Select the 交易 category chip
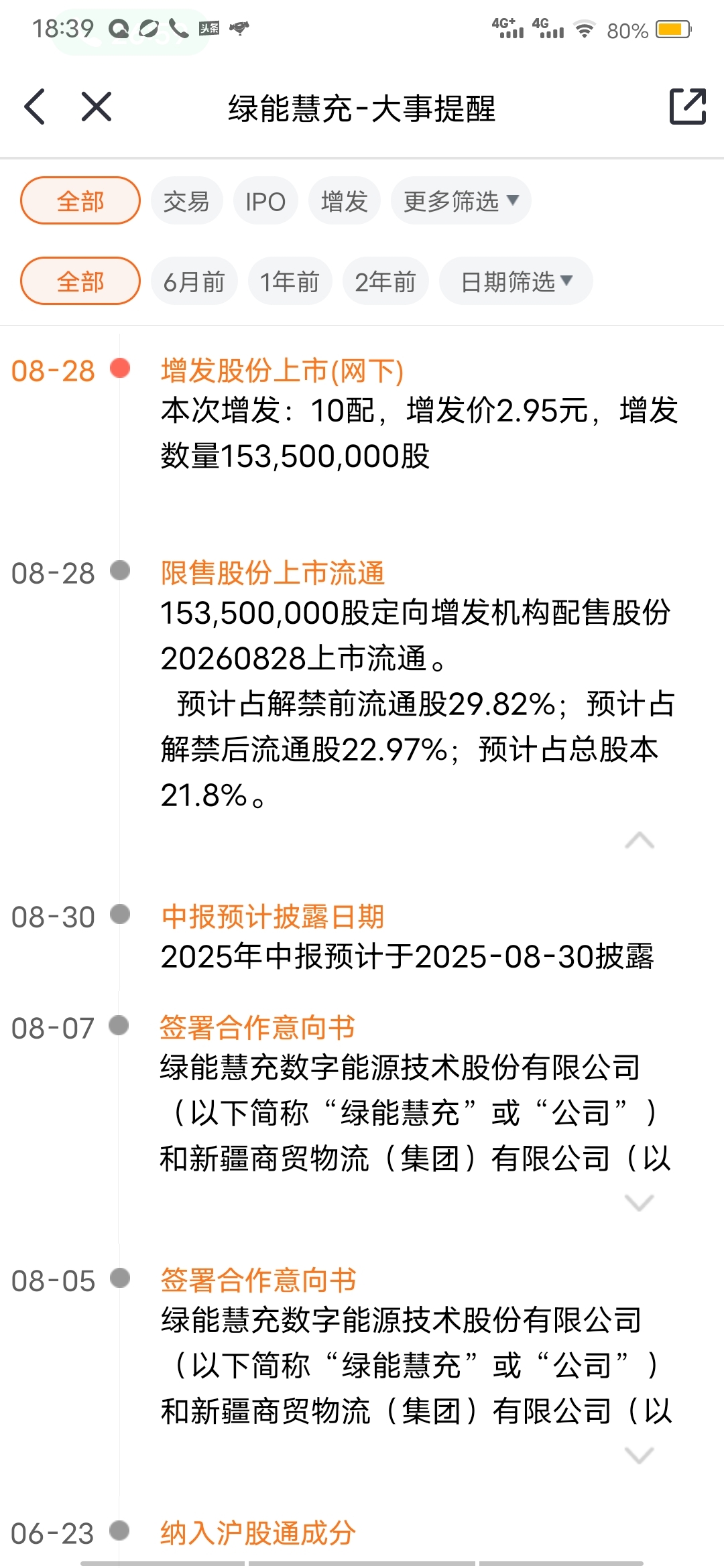The image size is (724, 1568). pos(186,201)
